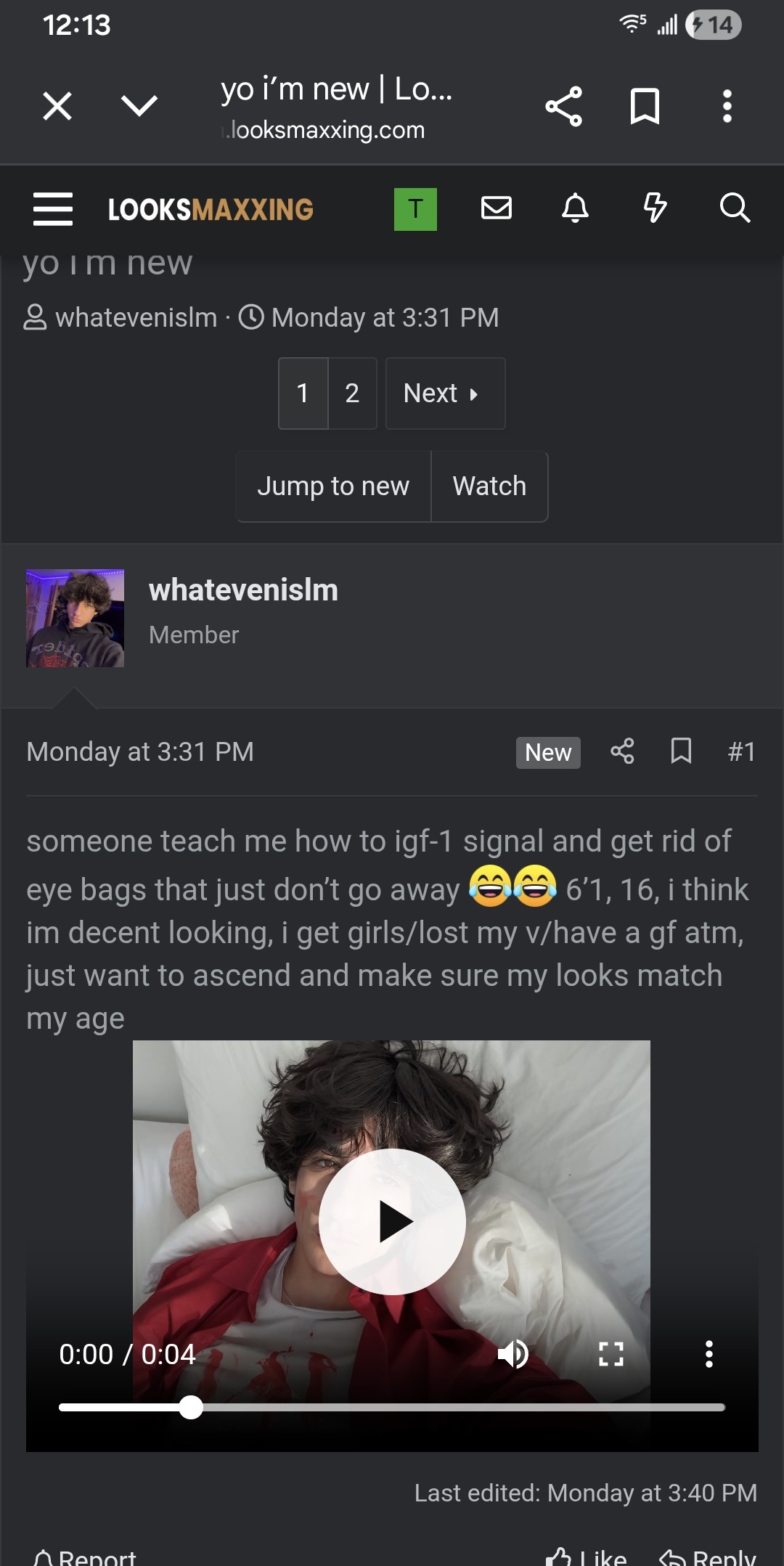Close the in-app browser tab
Screen dimensions: 784x1566
click(x=57, y=106)
